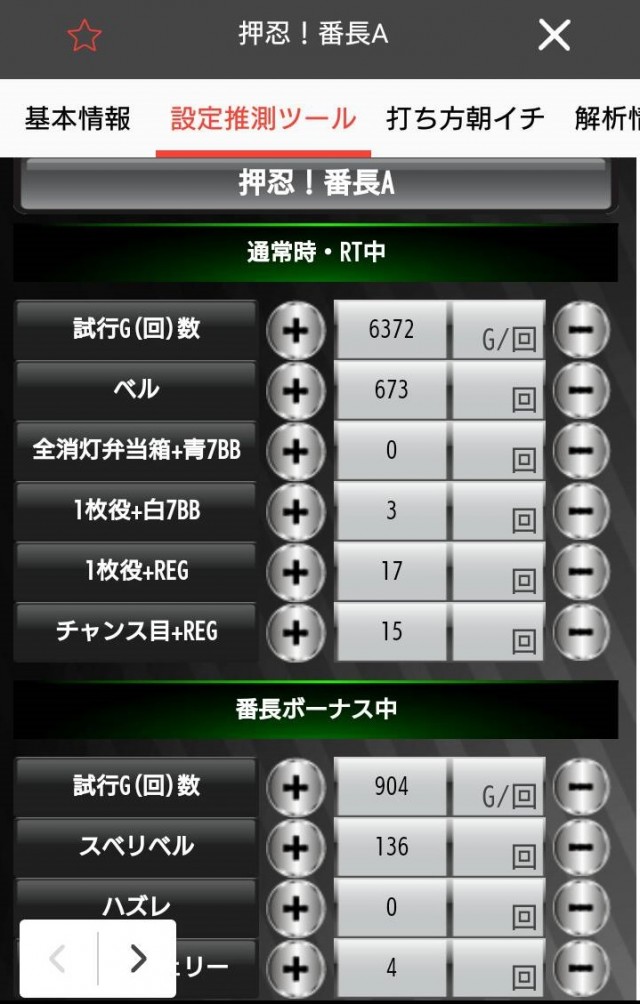Switch to the 基本情報 tab
640x1004 pixels.
point(78,120)
